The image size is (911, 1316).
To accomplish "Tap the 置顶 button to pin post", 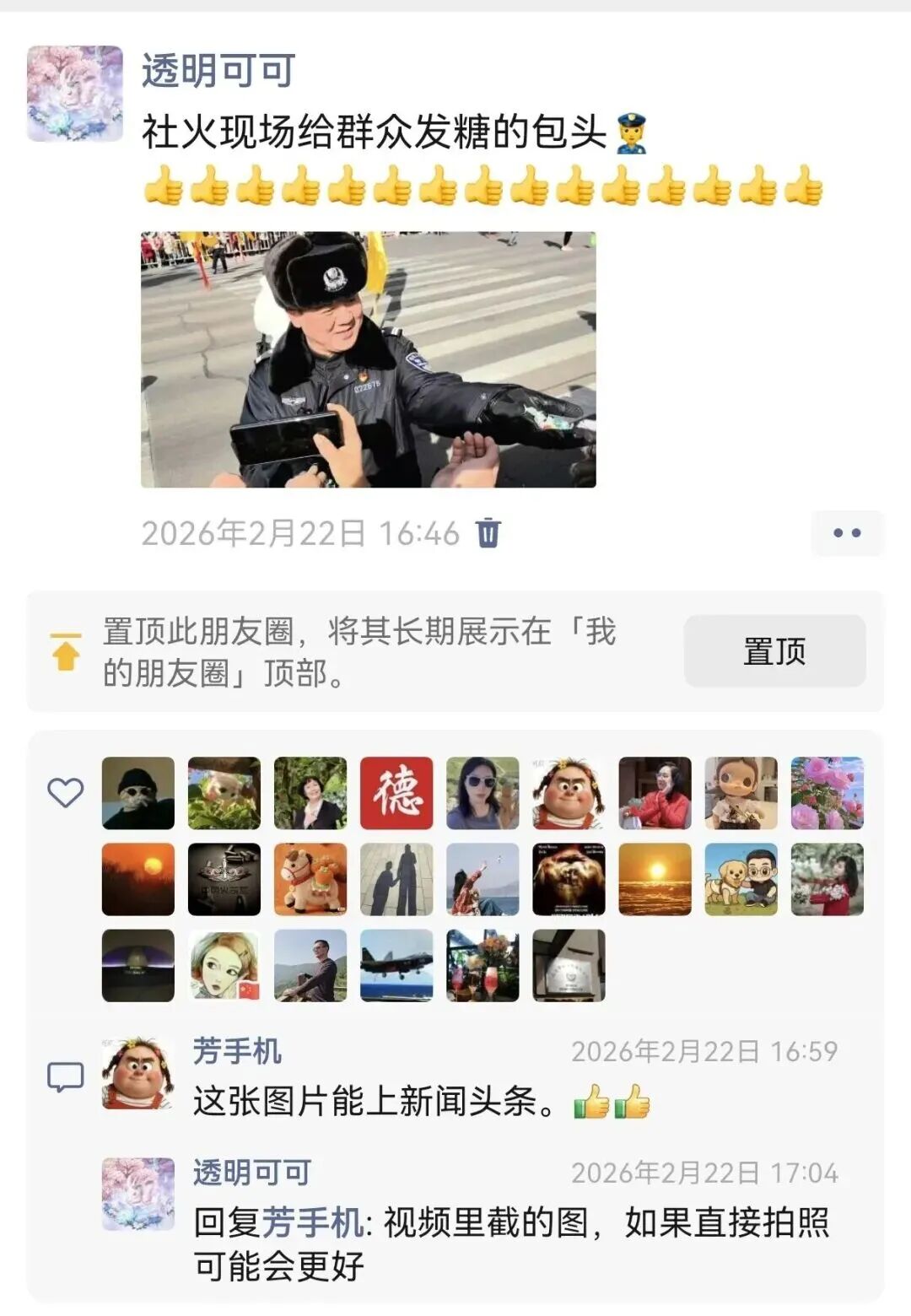I will click(x=774, y=651).
